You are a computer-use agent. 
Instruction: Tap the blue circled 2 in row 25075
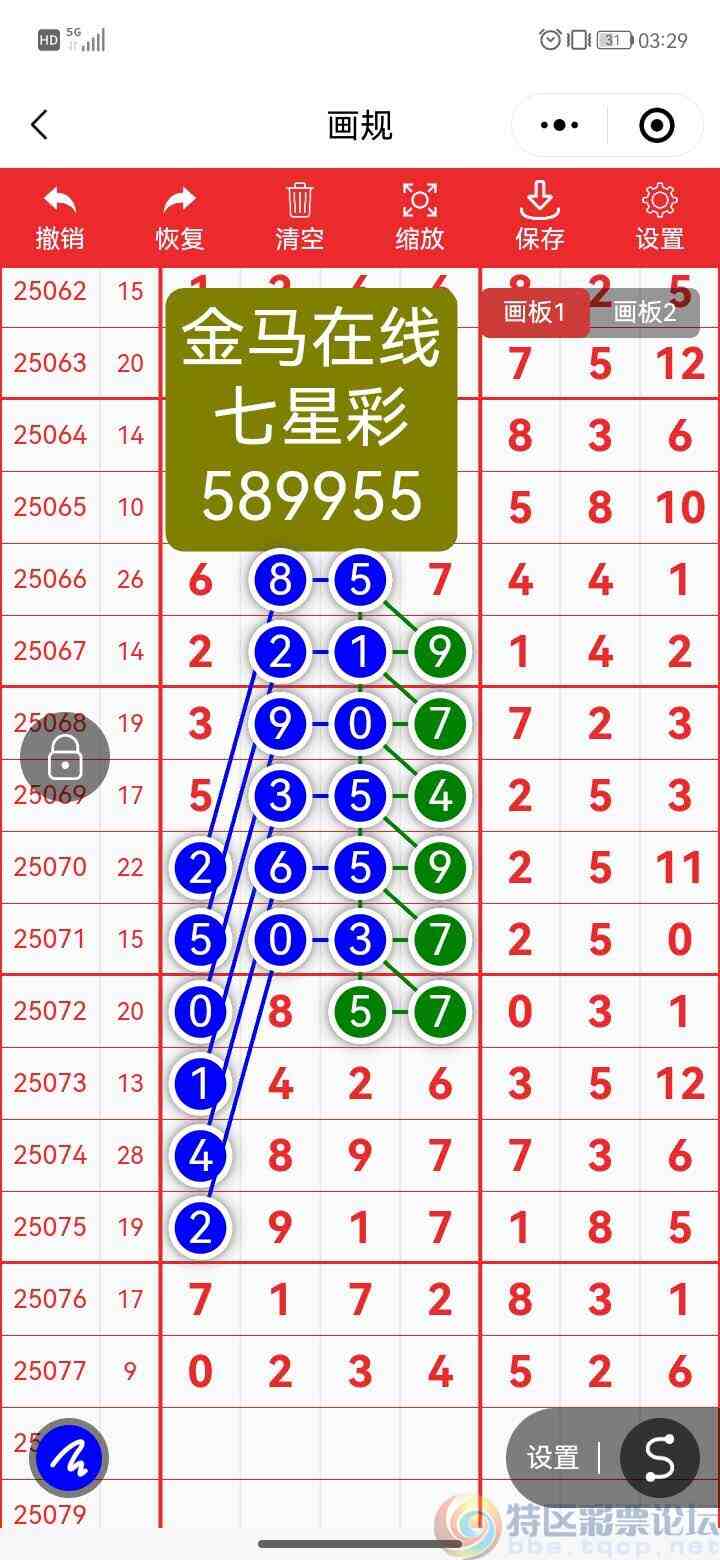(200, 1227)
